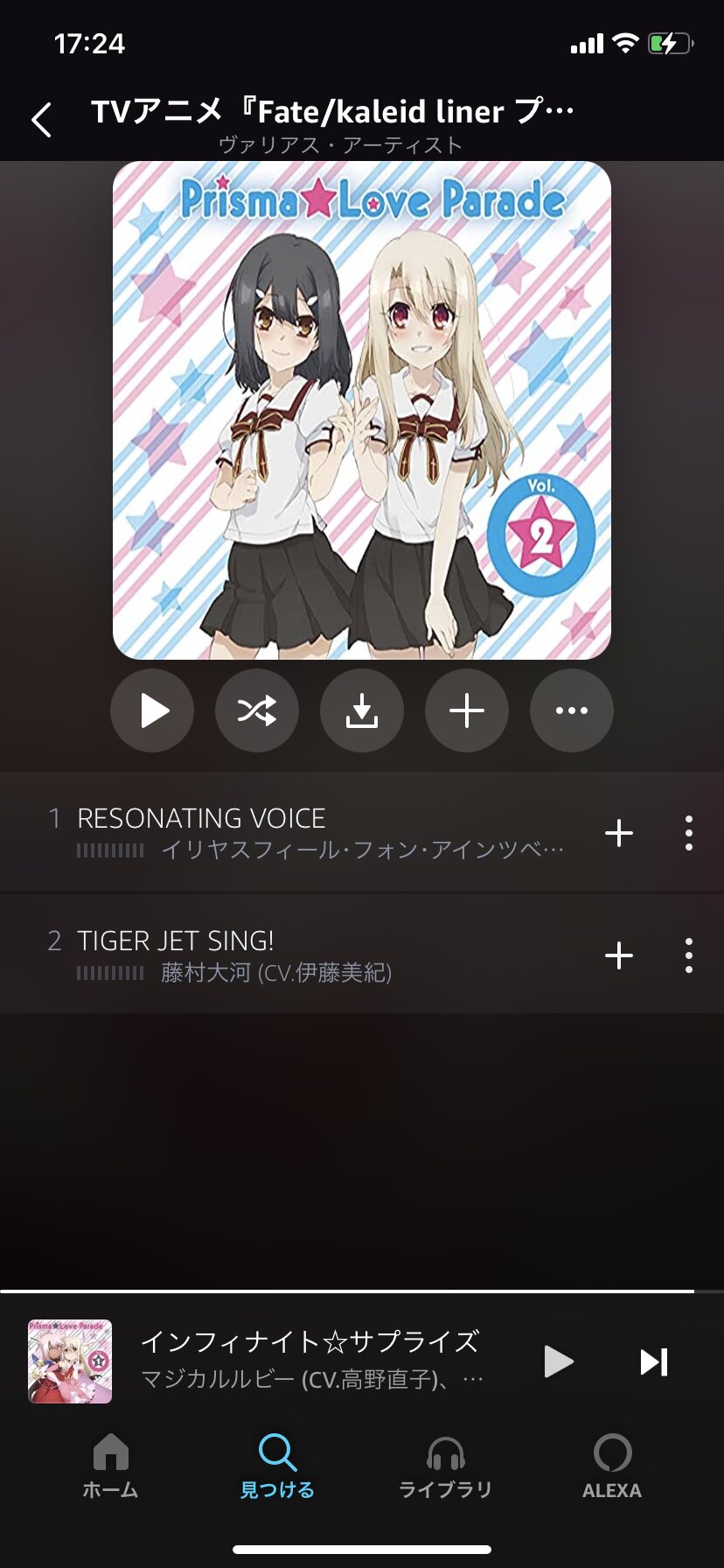Add the album to library
Viewport: 724px width, 1568px height.
pos(467,710)
